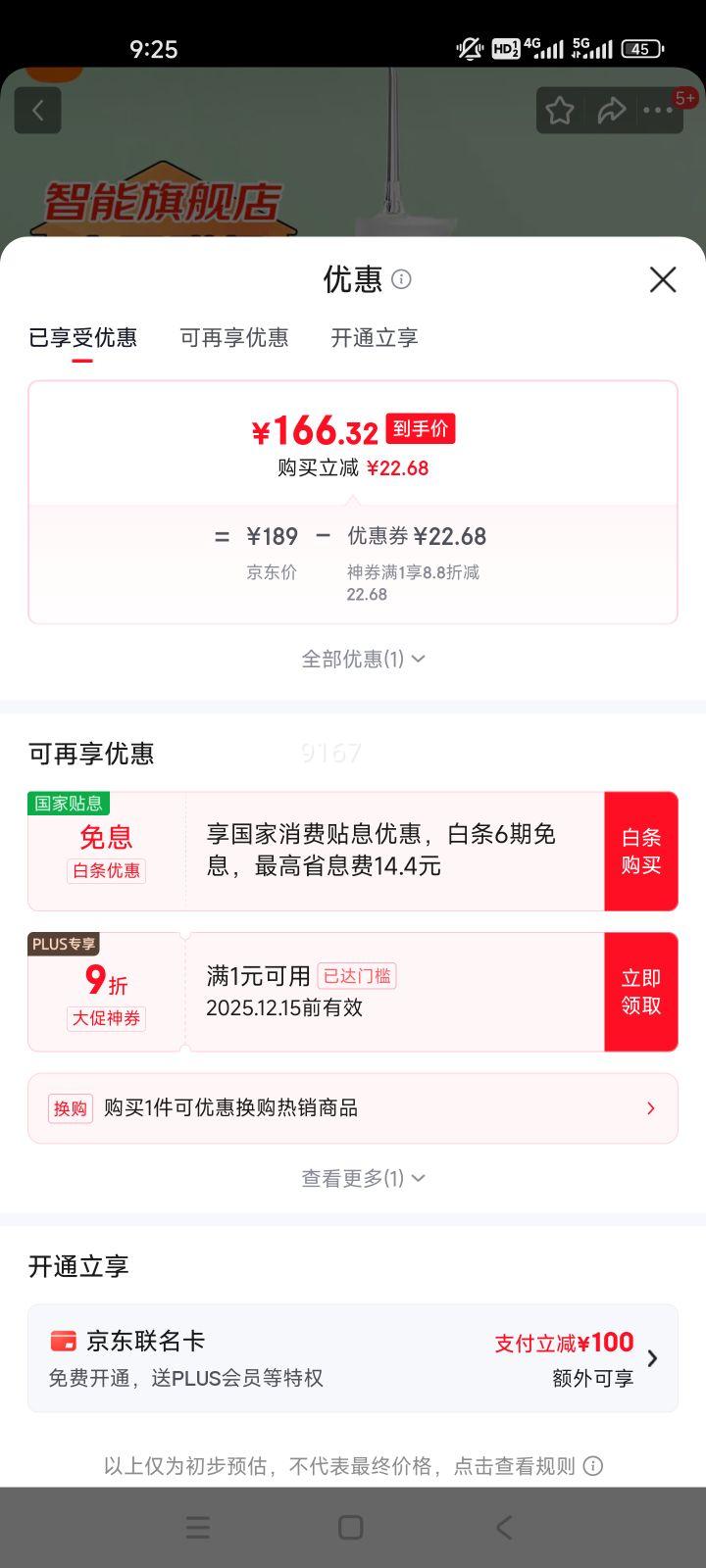Close the 优惠 popup with the X
The image size is (706, 1568).
(663, 280)
